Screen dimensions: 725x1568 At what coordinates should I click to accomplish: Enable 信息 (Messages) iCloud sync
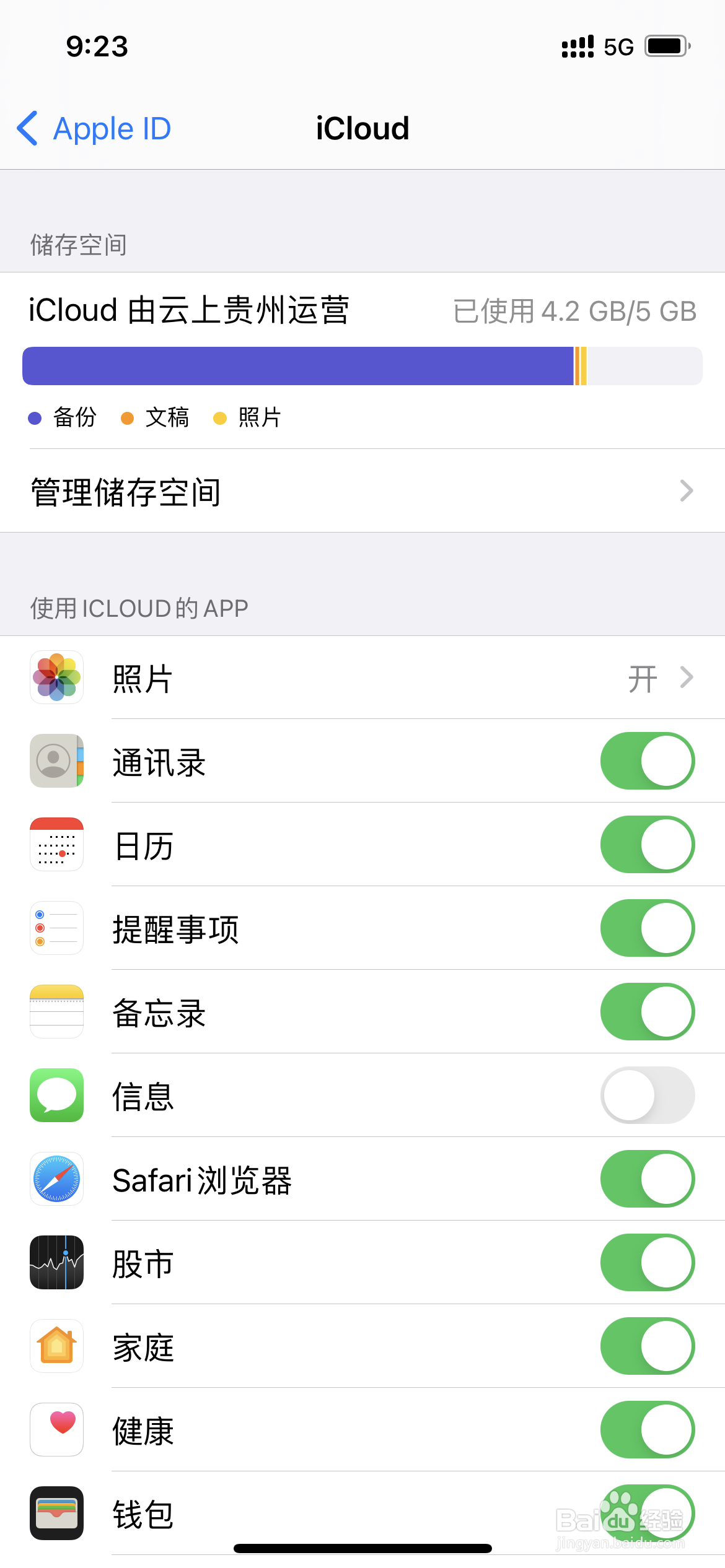tap(647, 1095)
